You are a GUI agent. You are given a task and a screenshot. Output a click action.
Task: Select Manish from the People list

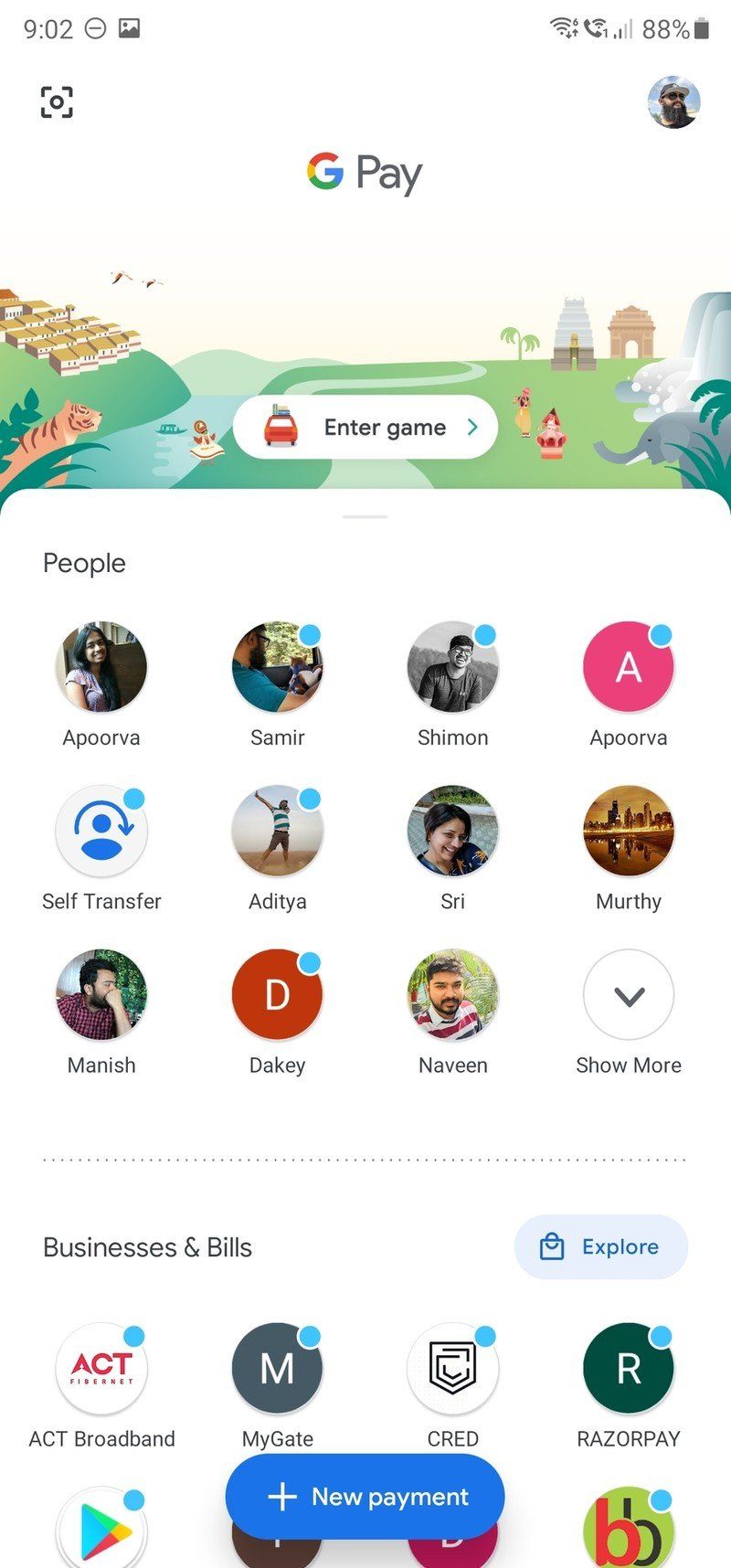click(x=101, y=994)
